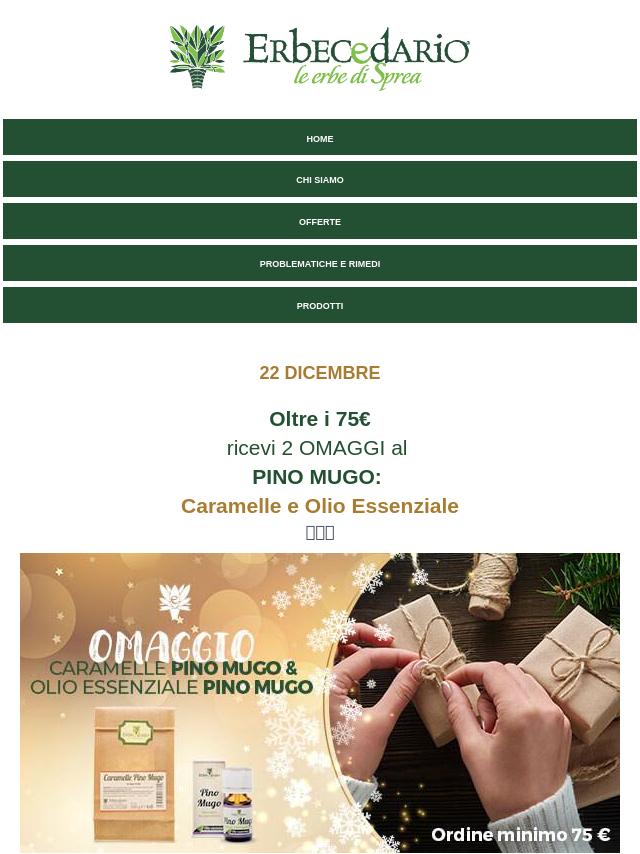Viewport: 640px width, 854px height.
Task: Open the Pino Mugo omaggio banner
Action: pyautogui.click(x=320, y=702)
